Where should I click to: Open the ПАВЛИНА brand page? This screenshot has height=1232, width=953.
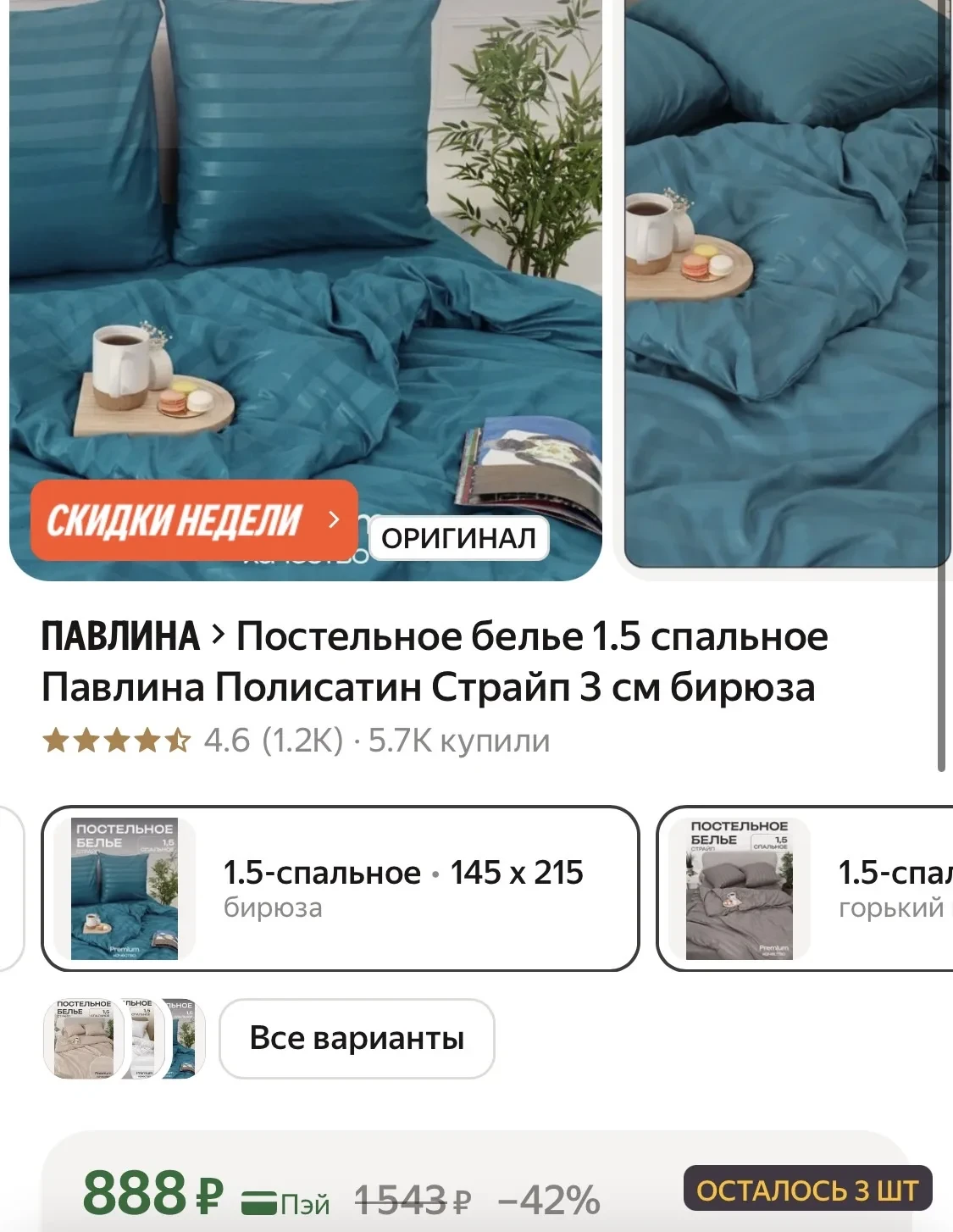[120, 636]
